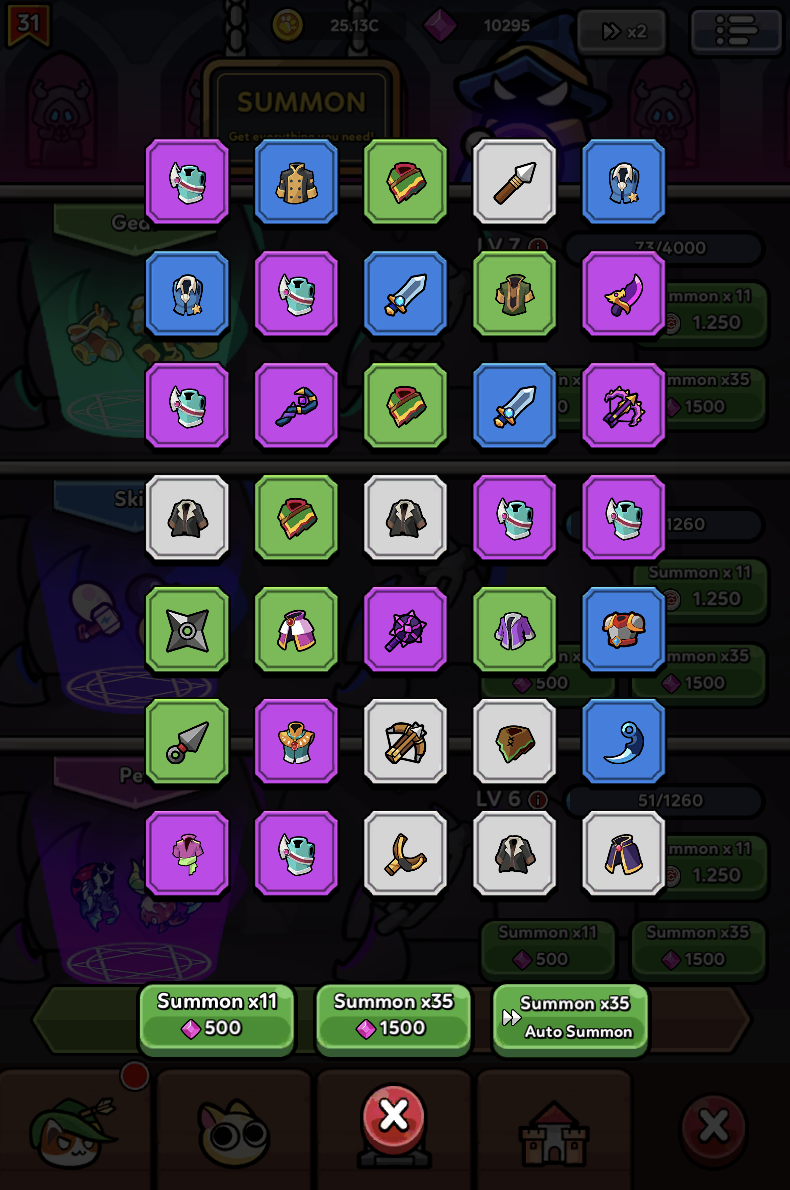Open the white spear item tile
Viewport: 790px width, 1190px height.
coord(514,182)
